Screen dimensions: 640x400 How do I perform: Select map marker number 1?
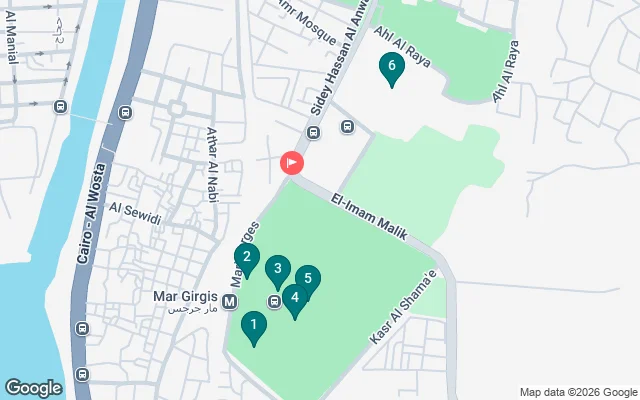point(254,326)
